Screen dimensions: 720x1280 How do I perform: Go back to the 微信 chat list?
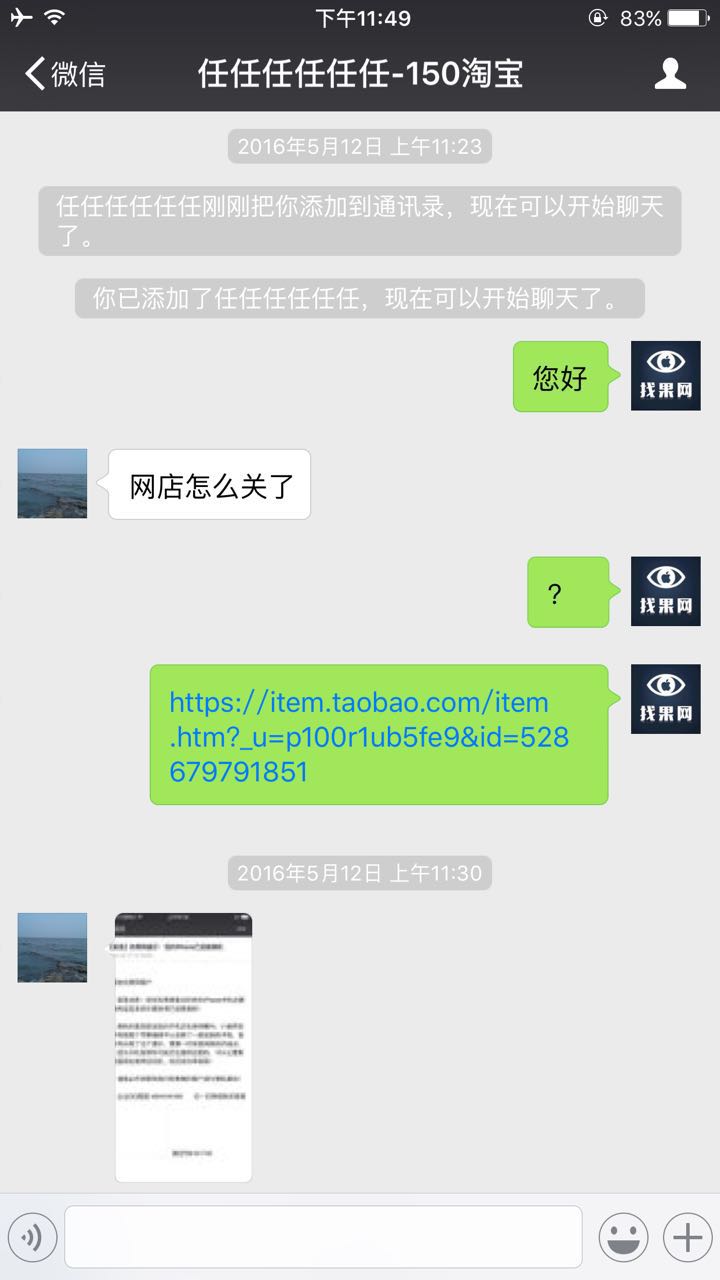pos(65,74)
